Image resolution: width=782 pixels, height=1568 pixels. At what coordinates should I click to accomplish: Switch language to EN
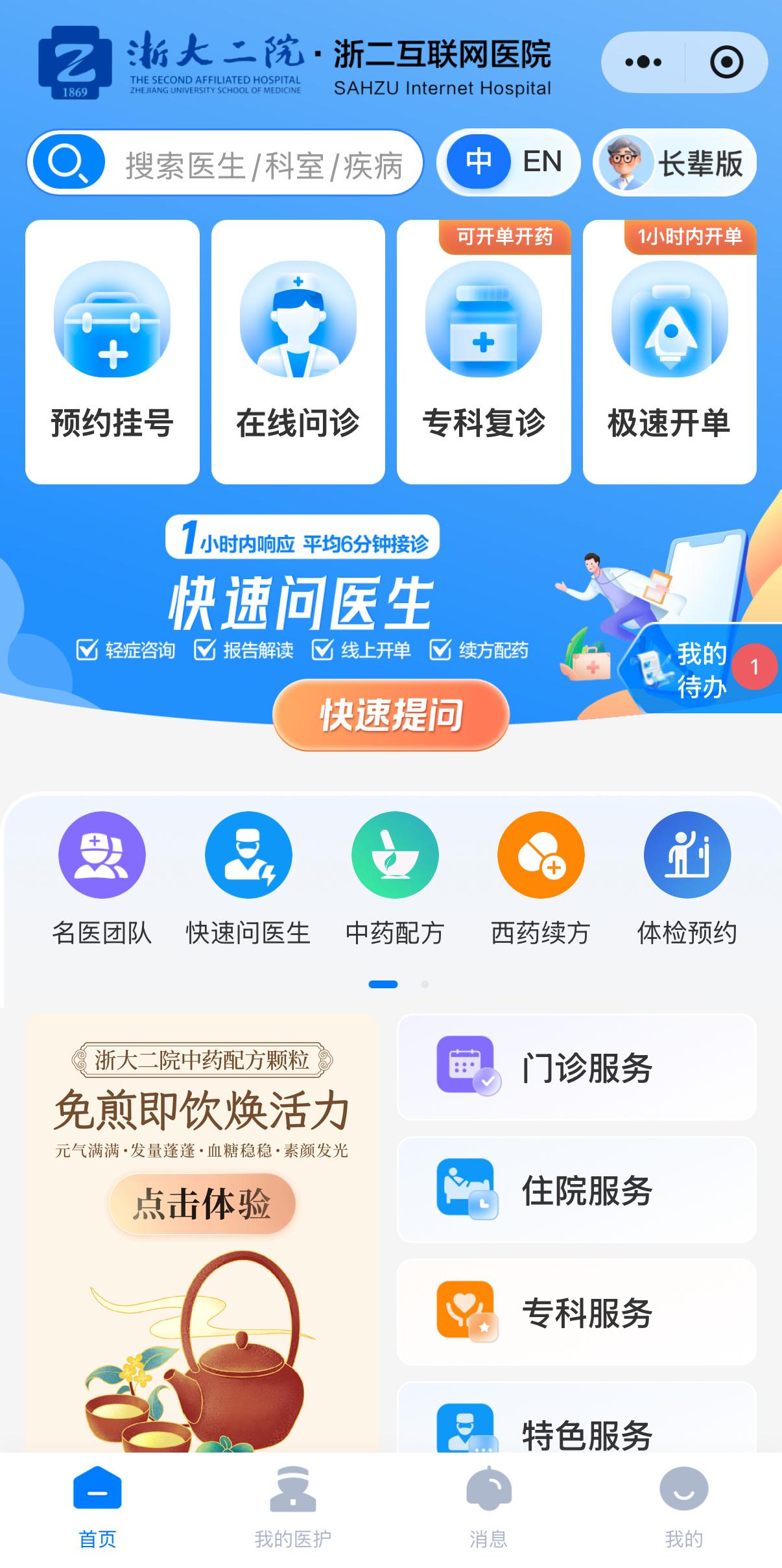(542, 161)
